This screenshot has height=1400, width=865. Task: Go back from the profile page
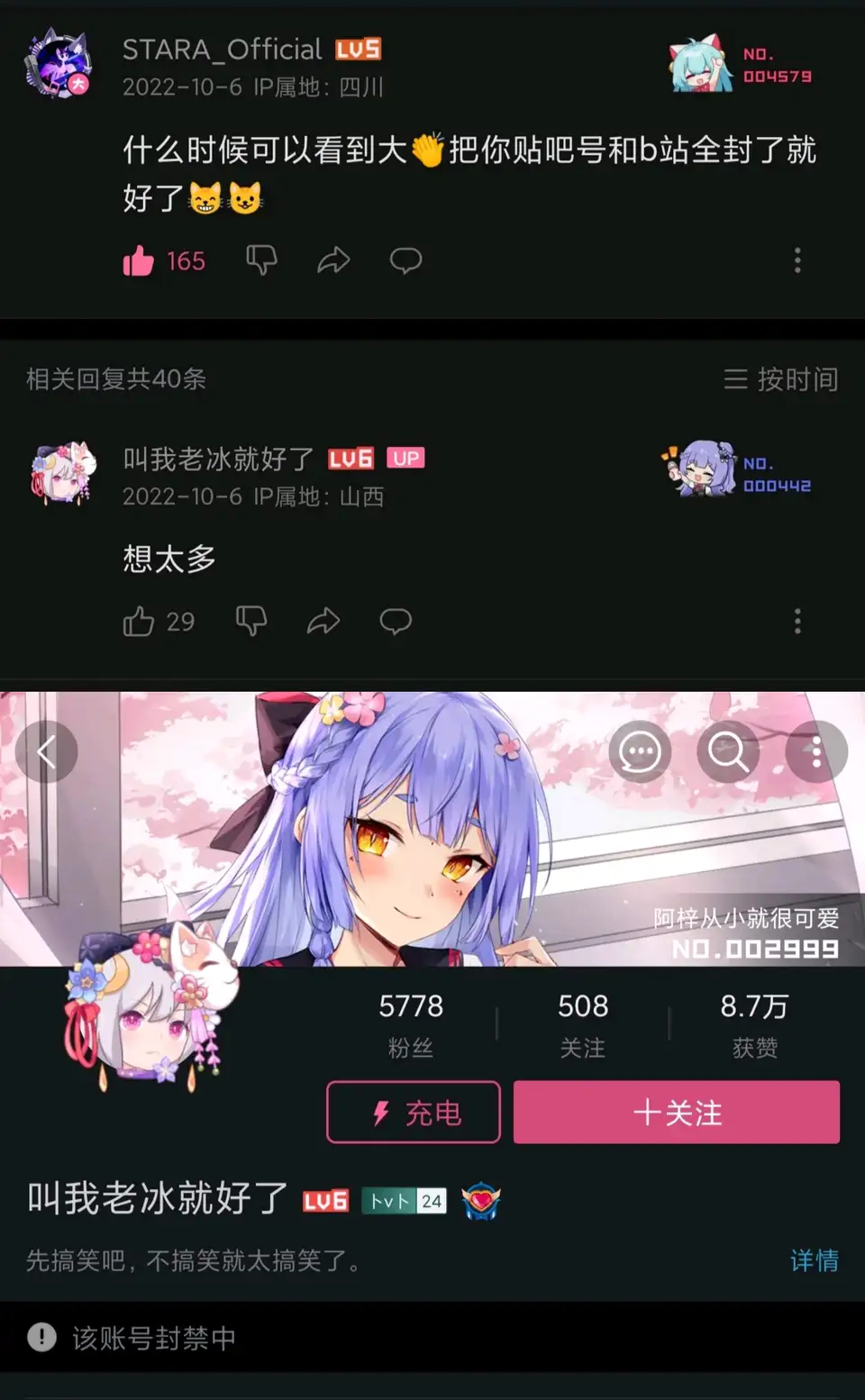pos(47,751)
